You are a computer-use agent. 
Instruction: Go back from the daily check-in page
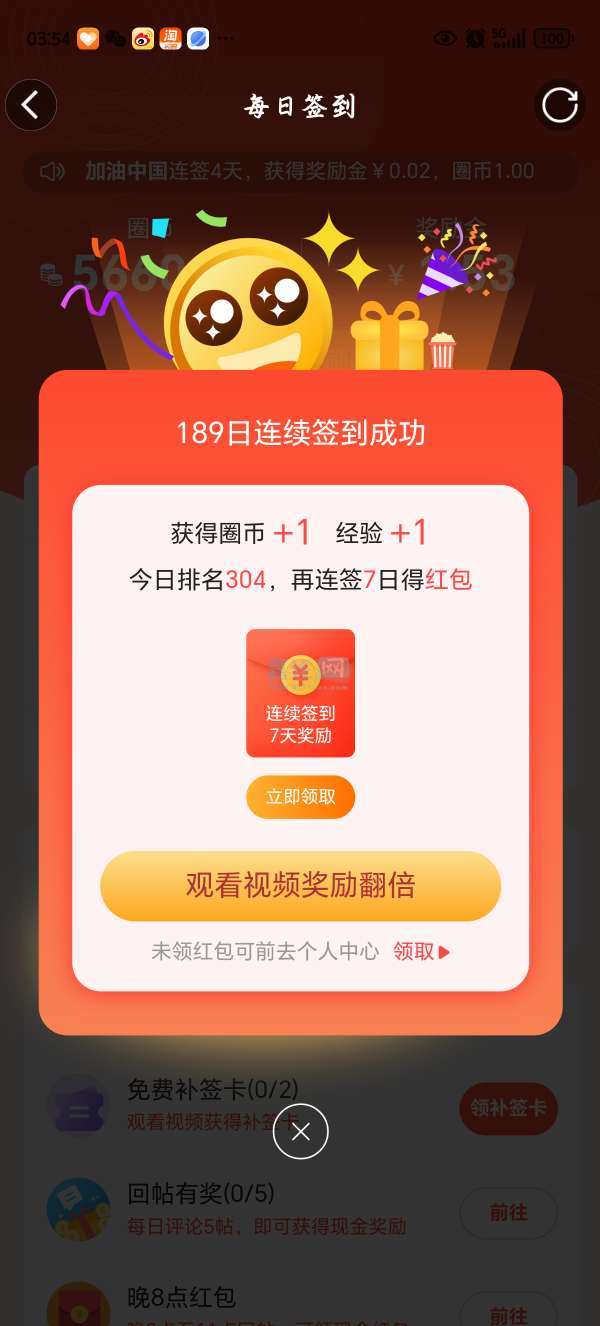coord(31,105)
